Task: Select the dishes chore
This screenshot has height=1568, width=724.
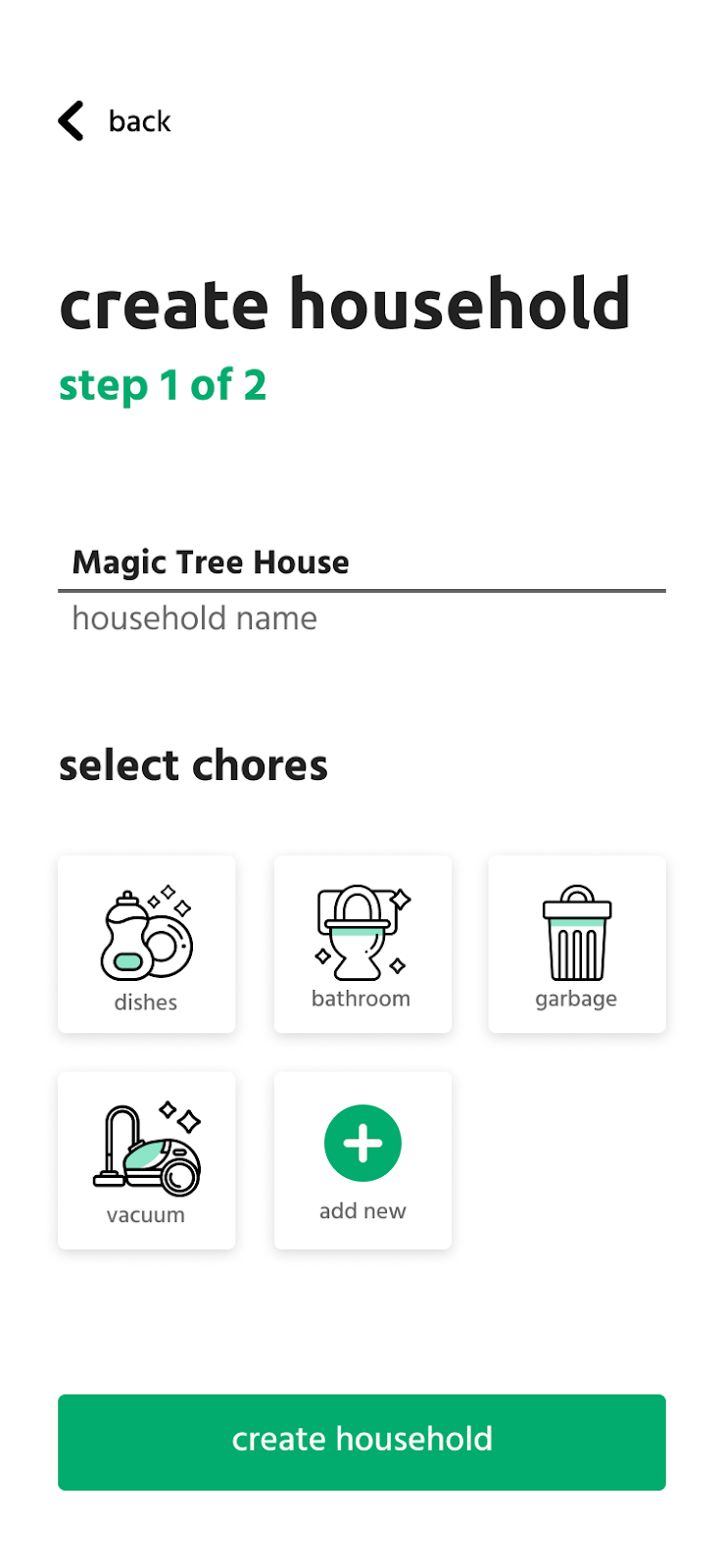Action: (x=147, y=944)
